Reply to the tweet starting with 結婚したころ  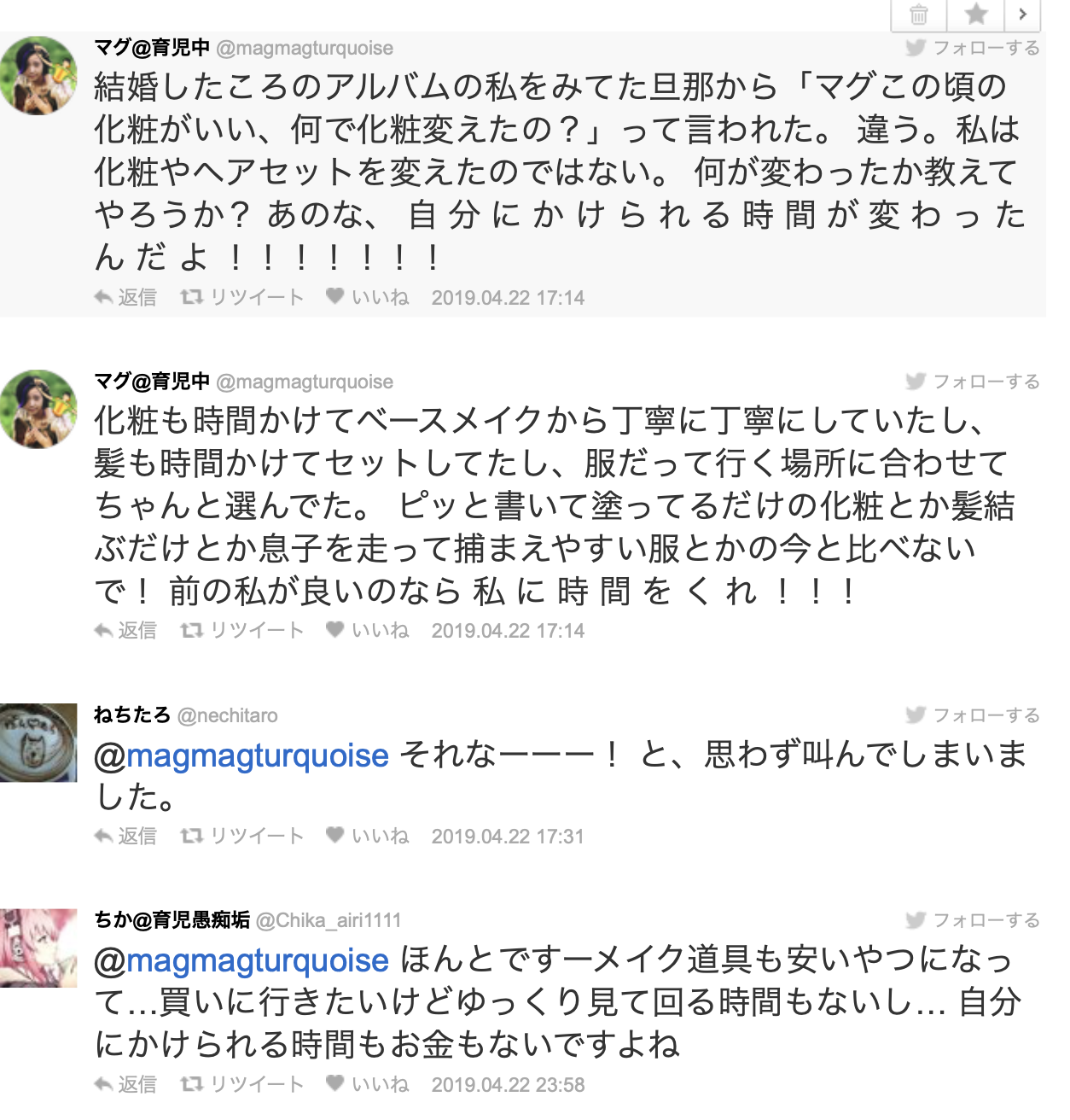coord(125,297)
